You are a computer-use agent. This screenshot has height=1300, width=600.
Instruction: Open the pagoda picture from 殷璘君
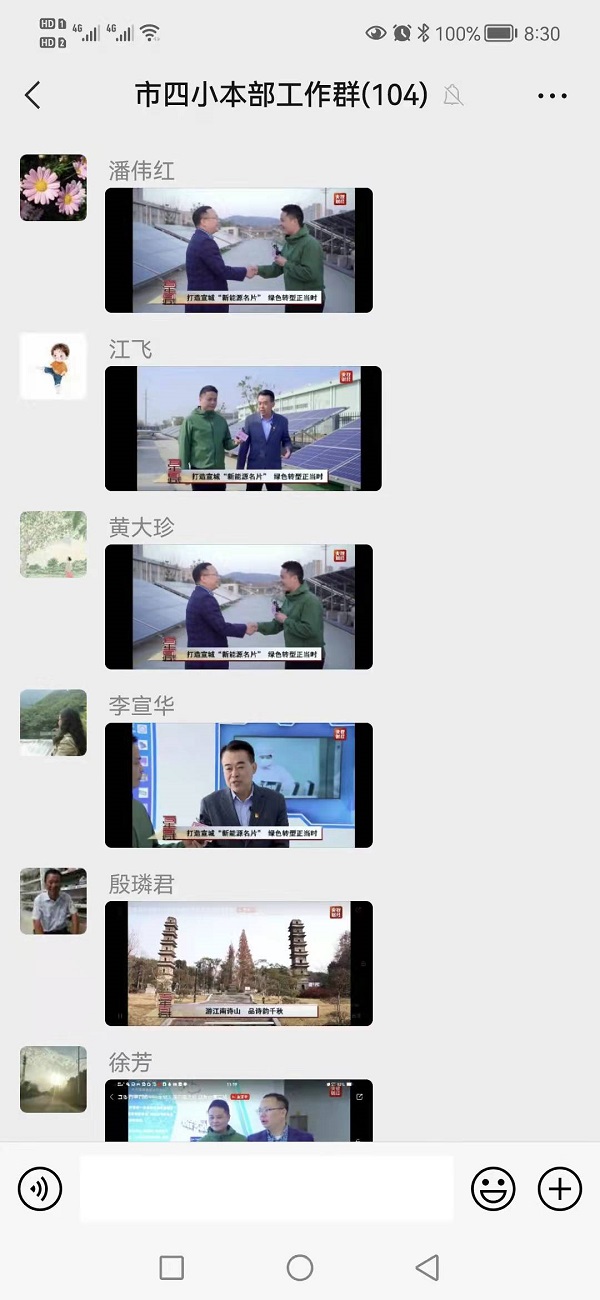point(239,963)
